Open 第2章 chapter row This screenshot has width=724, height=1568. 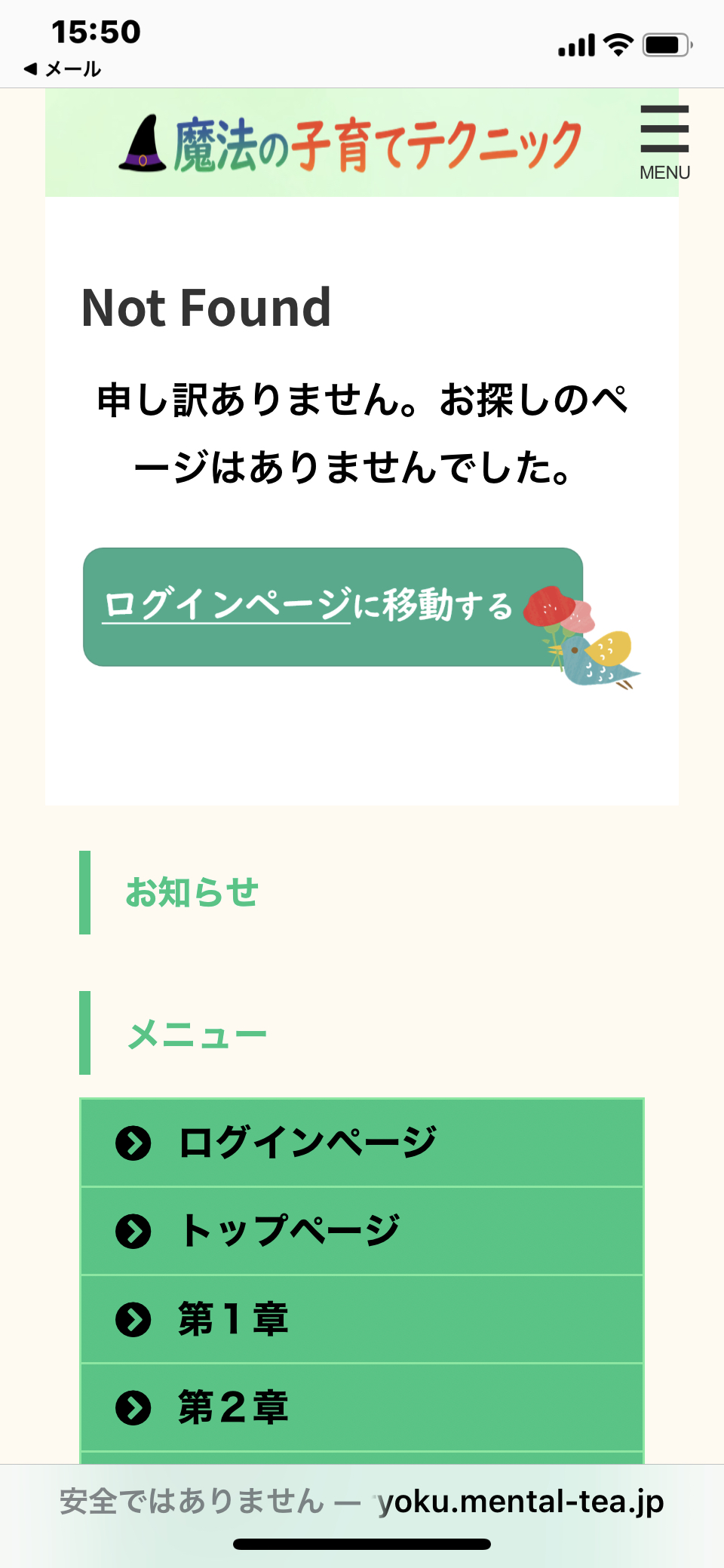[x=362, y=1407]
